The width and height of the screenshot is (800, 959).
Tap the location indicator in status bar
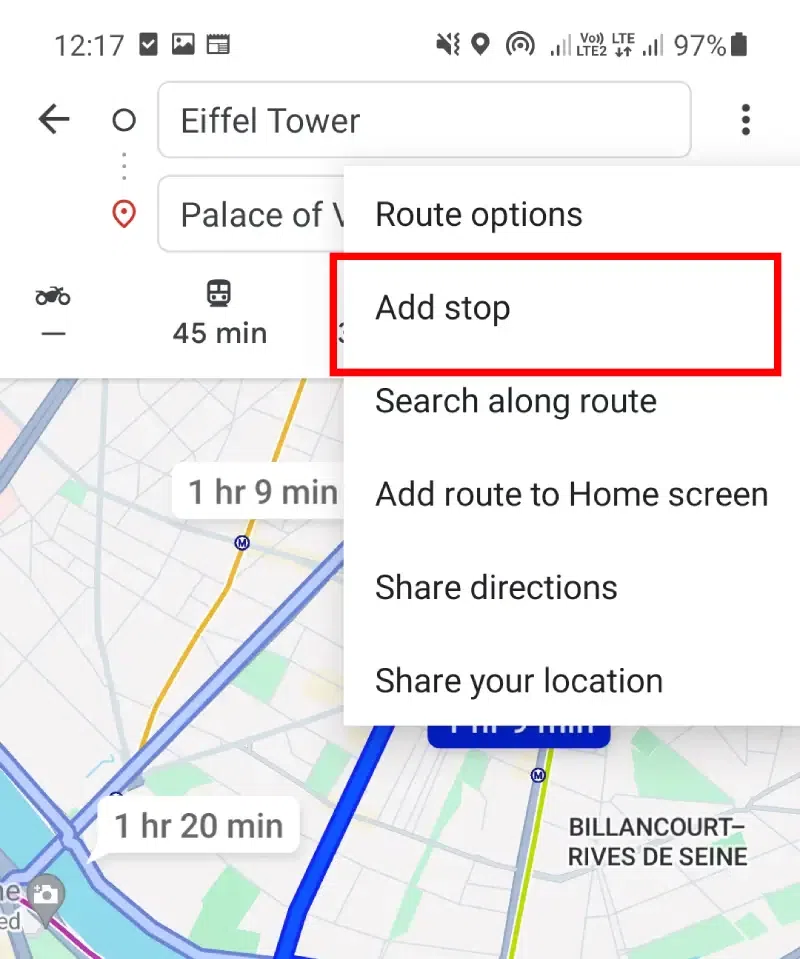pos(480,44)
